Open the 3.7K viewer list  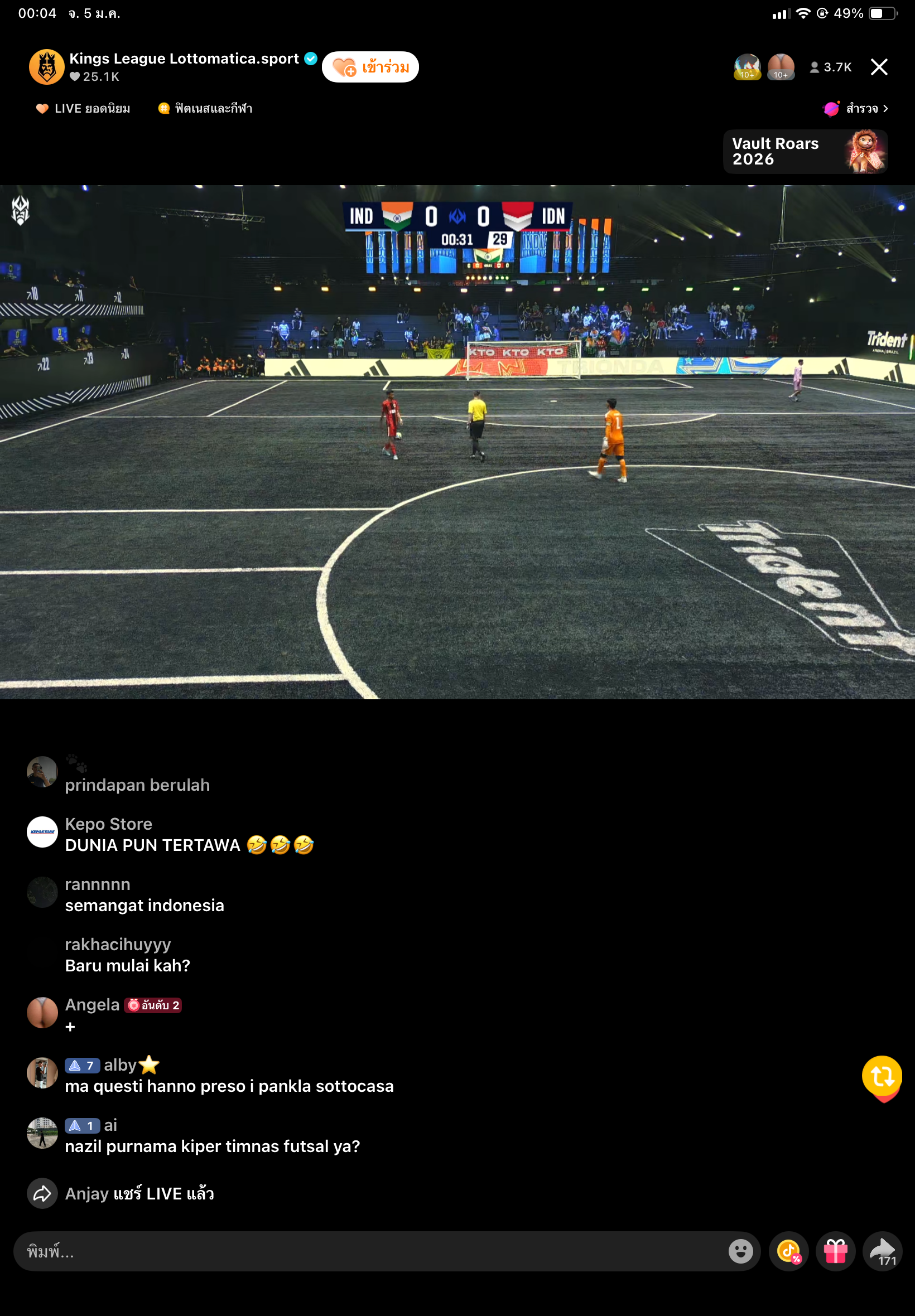point(830,67)
